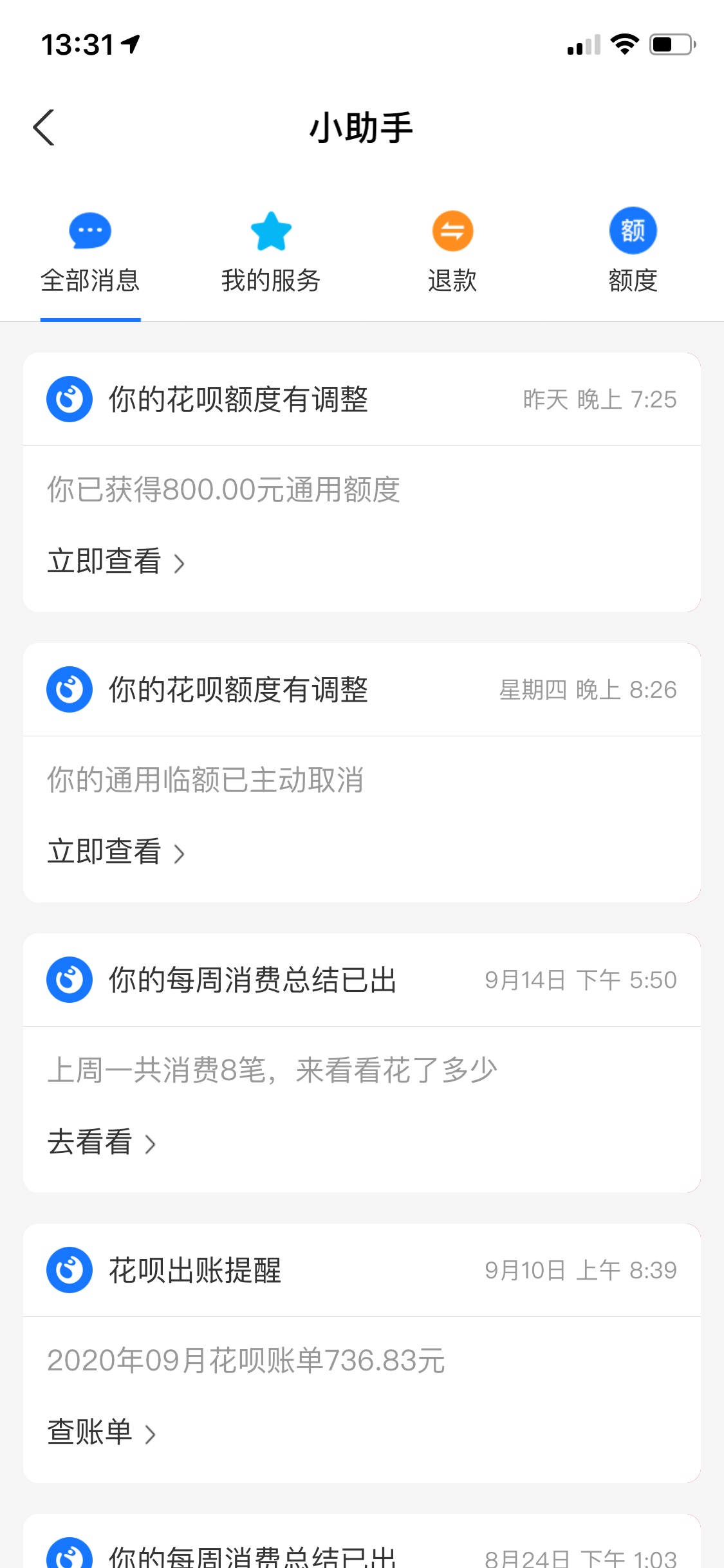Screen dimensions: 724x1568
Task: Select the 全部消息 tab
Action: pos(90,254)
